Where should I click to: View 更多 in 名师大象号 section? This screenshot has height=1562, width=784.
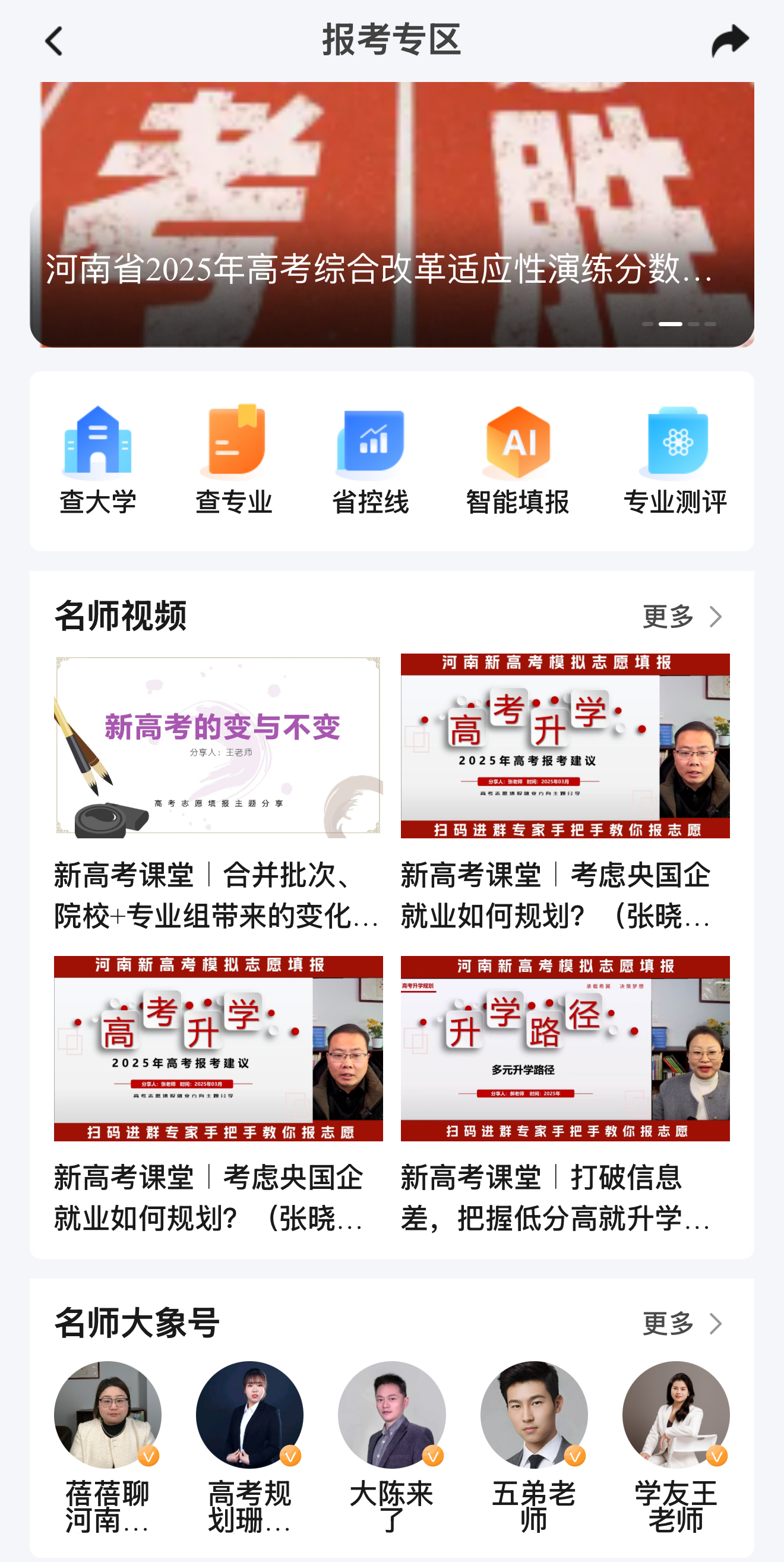[x=682, y=1323]
